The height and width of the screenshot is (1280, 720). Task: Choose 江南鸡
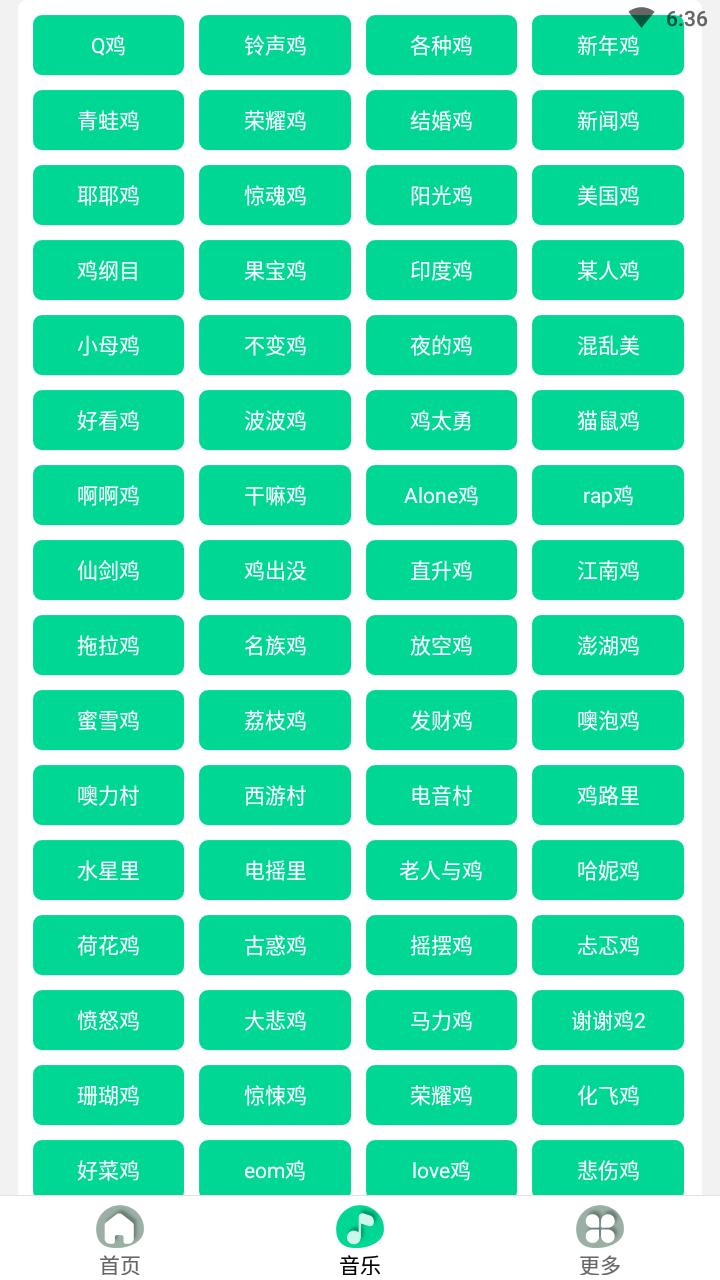click(x=608, y=570)
